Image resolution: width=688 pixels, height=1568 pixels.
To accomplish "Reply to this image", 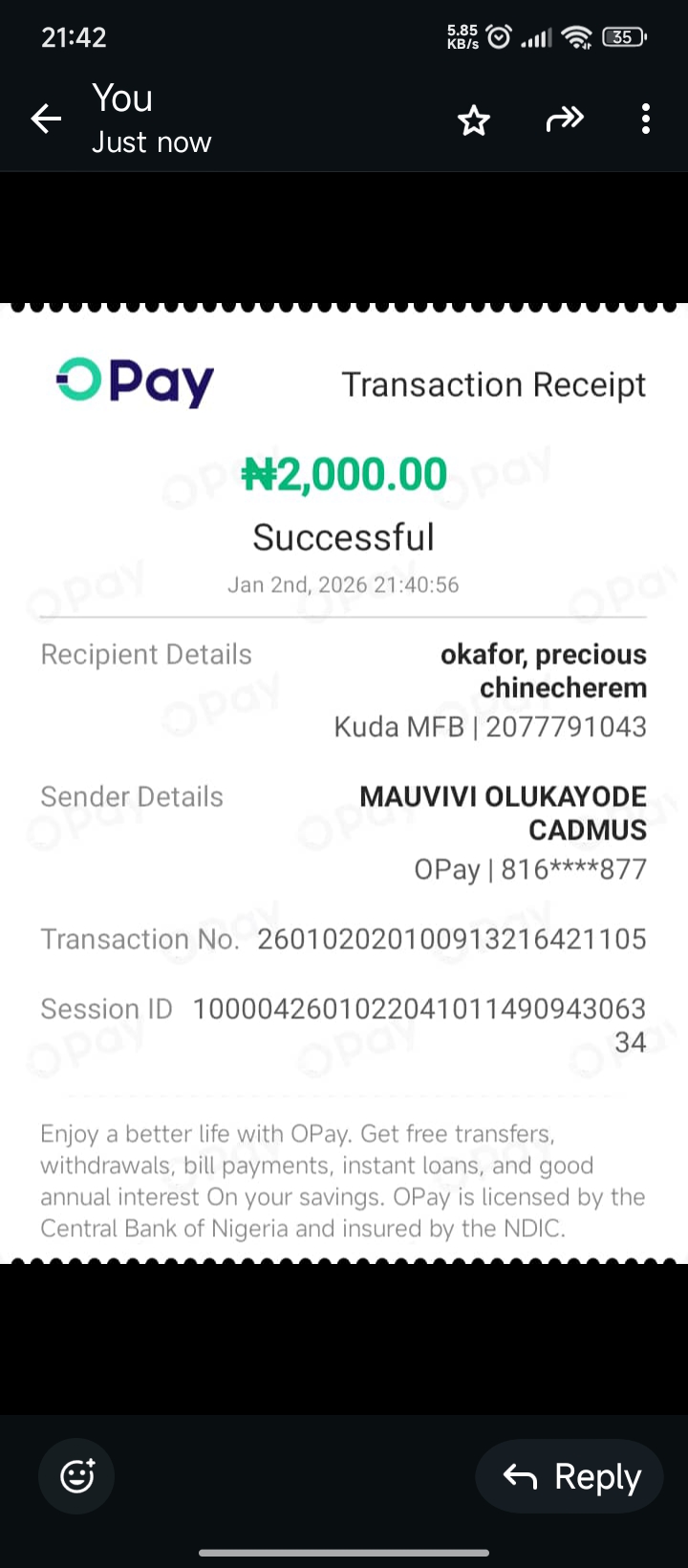I will tap(570, 1476).
